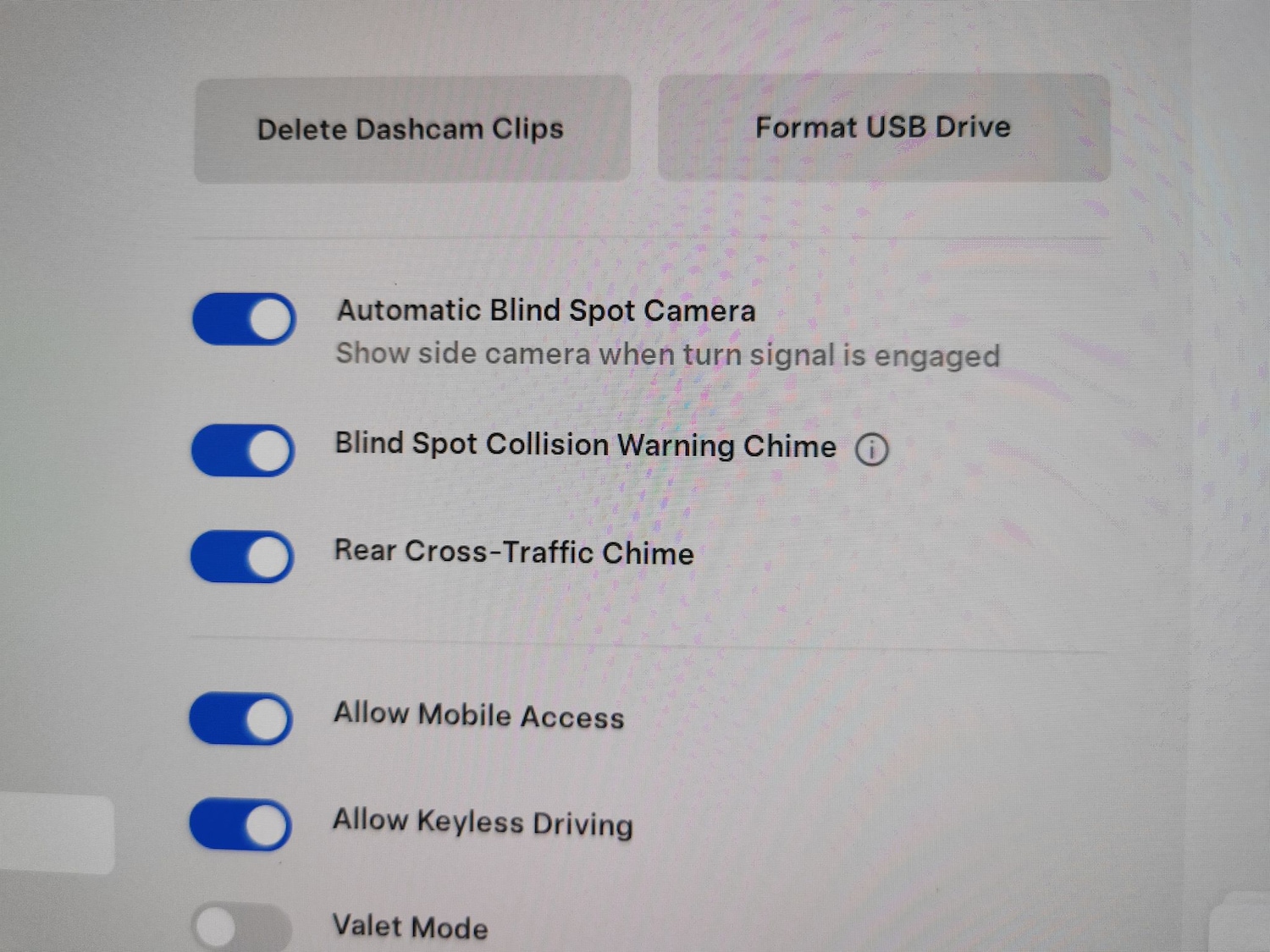Toggle Allow Keyless Driving off
This screenshot has width=1270, height=952.
[x=240, y=824]
